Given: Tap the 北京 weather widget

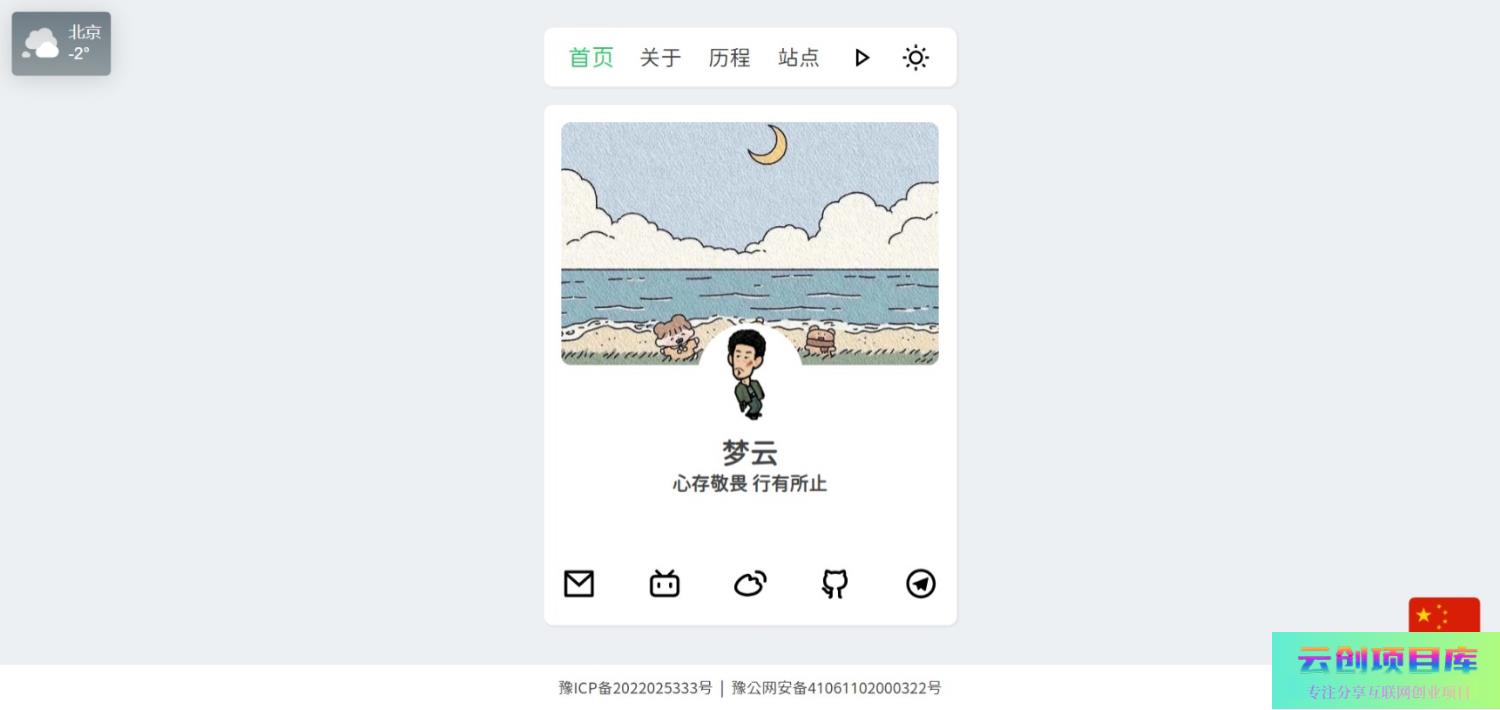Looking at the screenshot, I should pyautogui.click(x=61, y=44).
